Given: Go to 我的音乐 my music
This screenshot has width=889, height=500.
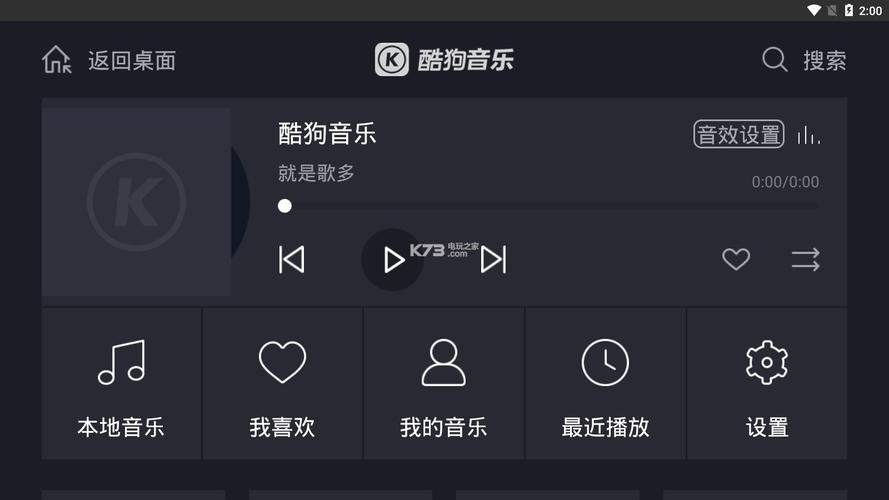Looking at the screenshot, I should coord(443,385).
